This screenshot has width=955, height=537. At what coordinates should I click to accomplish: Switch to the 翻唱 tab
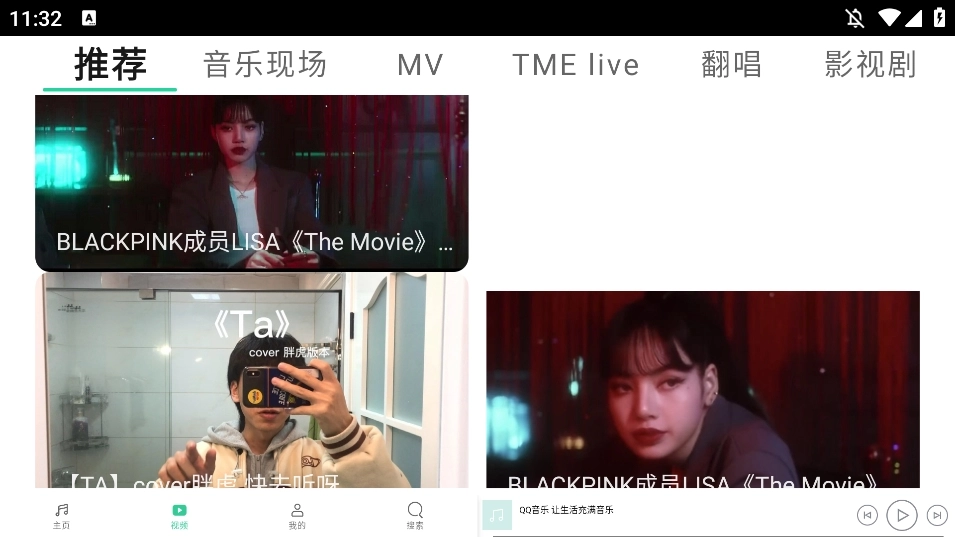pyautogui.click(x=731, y=65)
